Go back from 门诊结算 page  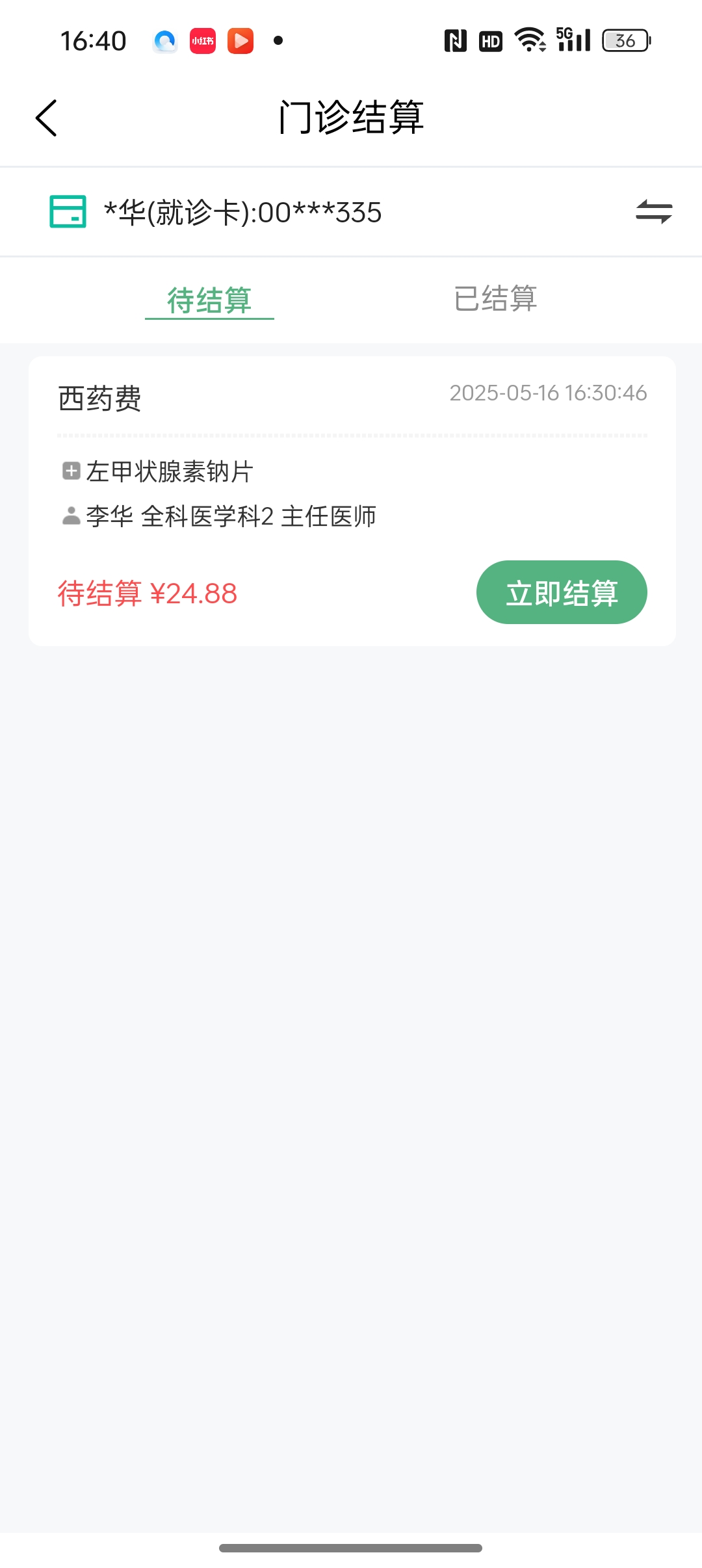[x=47, y=118]
